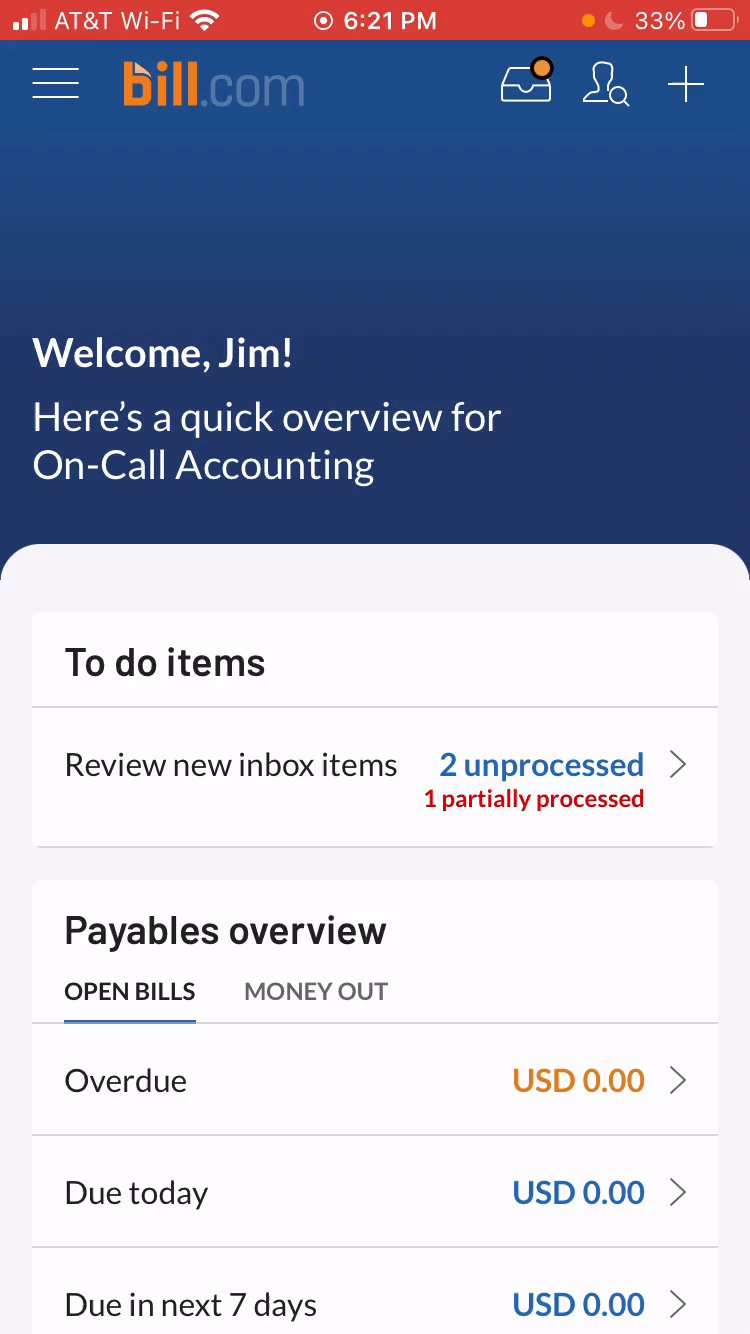Open the hamburger navigation menu
The width and height of the screenshot is (750, 1334).
(56, 84)
